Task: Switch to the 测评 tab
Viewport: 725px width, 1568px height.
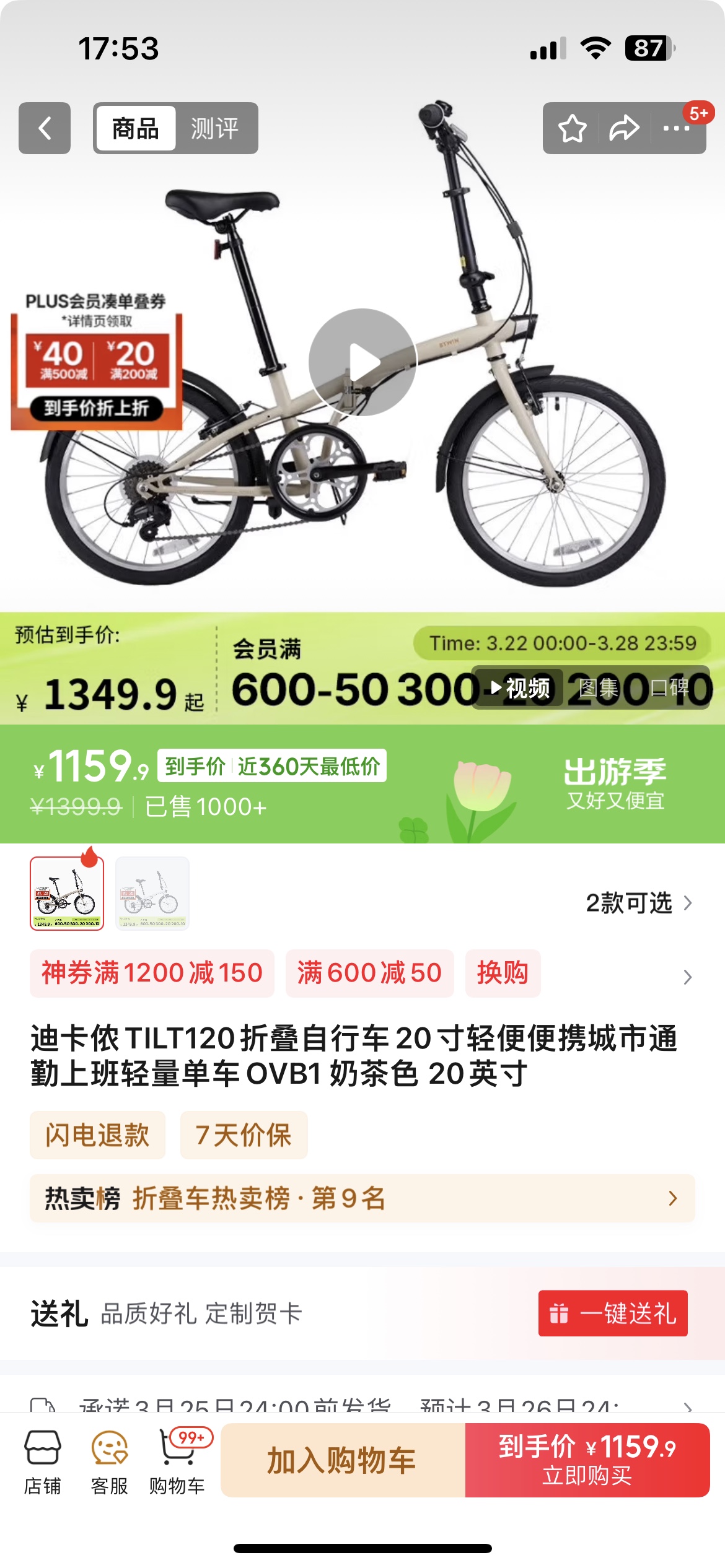Action: pyautogui.click(x=214, y=129)
